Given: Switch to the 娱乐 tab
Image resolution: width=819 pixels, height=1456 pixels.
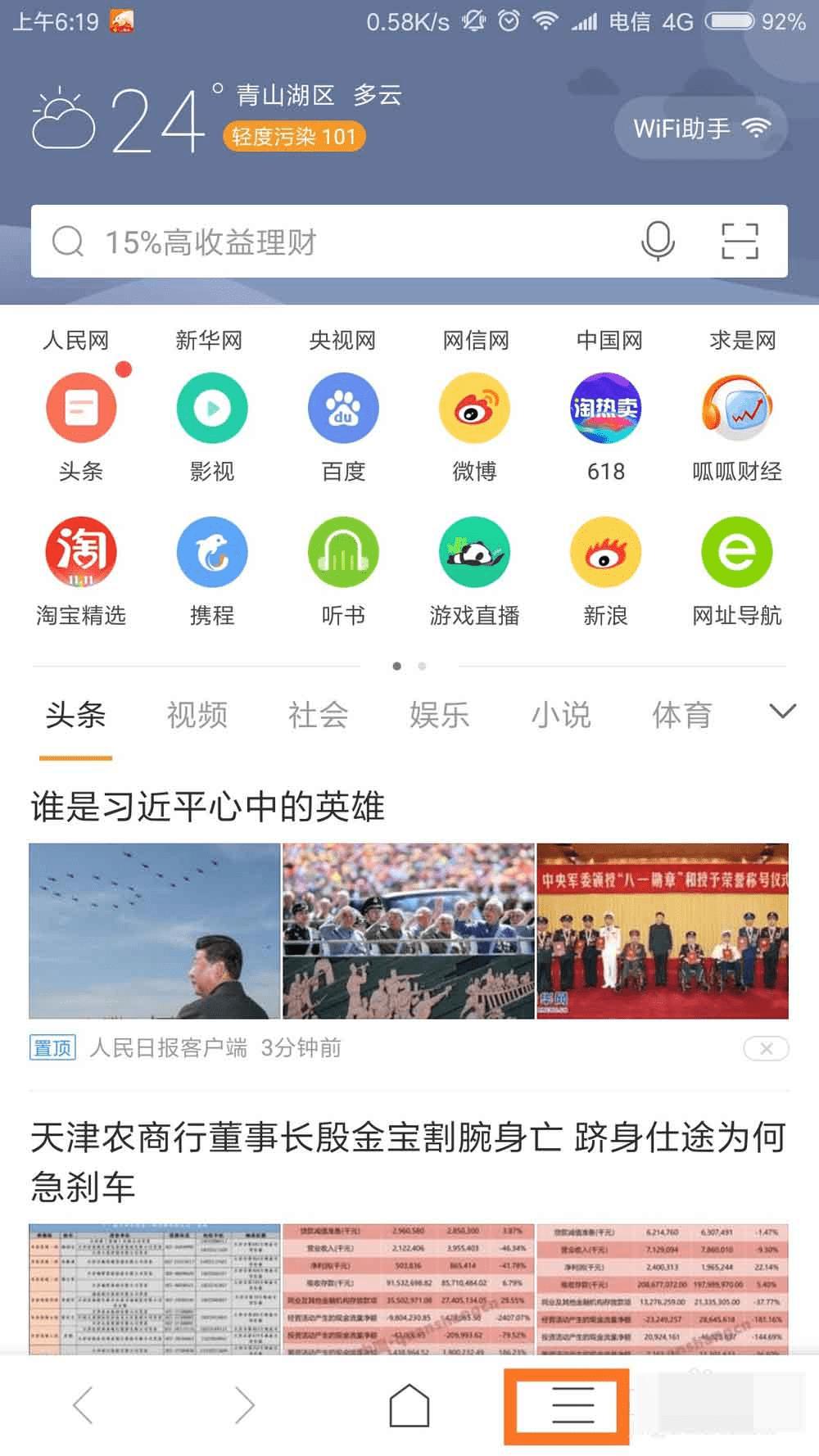Looking at the screenshot, I should [439, 715].
